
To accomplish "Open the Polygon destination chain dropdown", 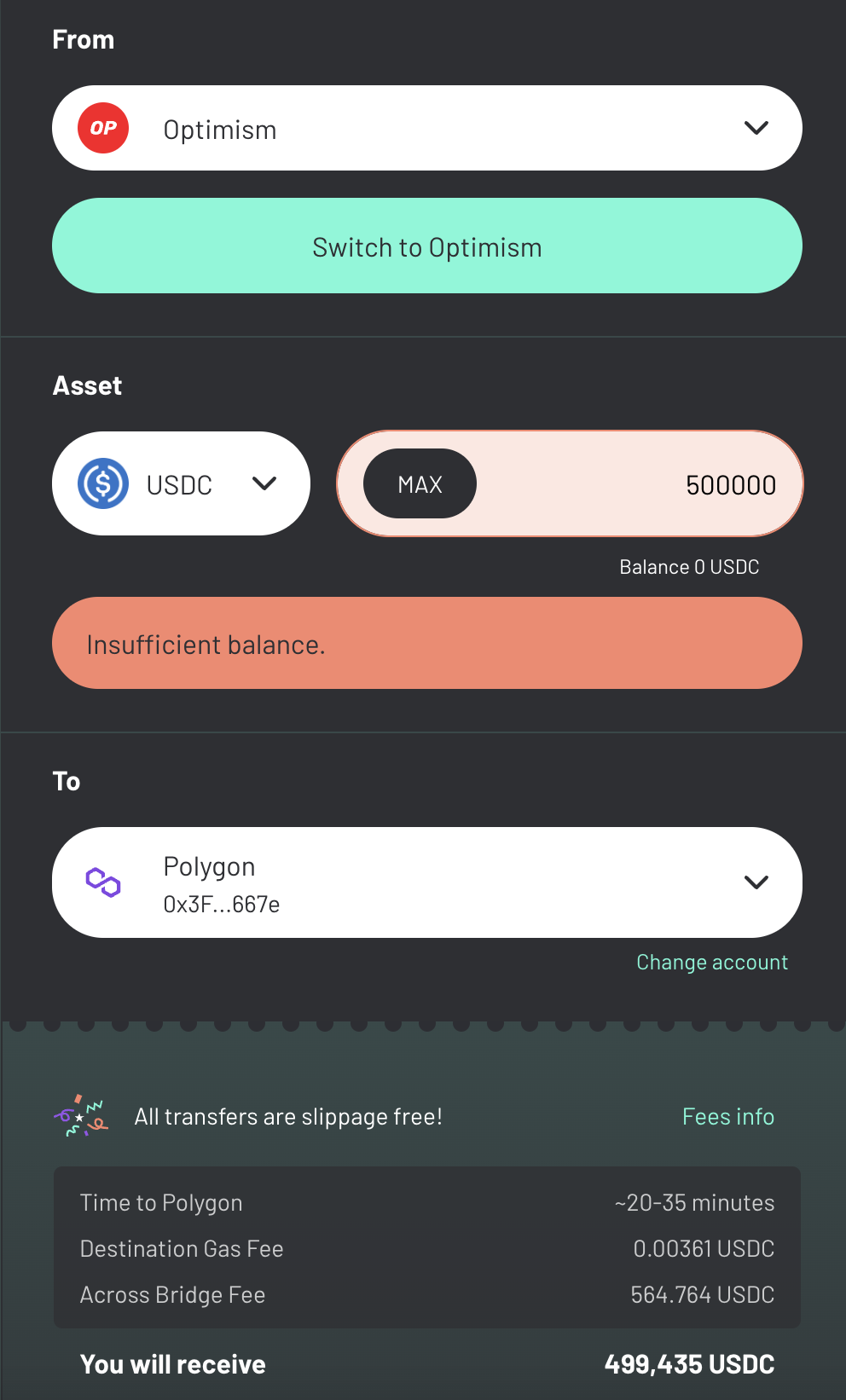I will pos(426,882).
